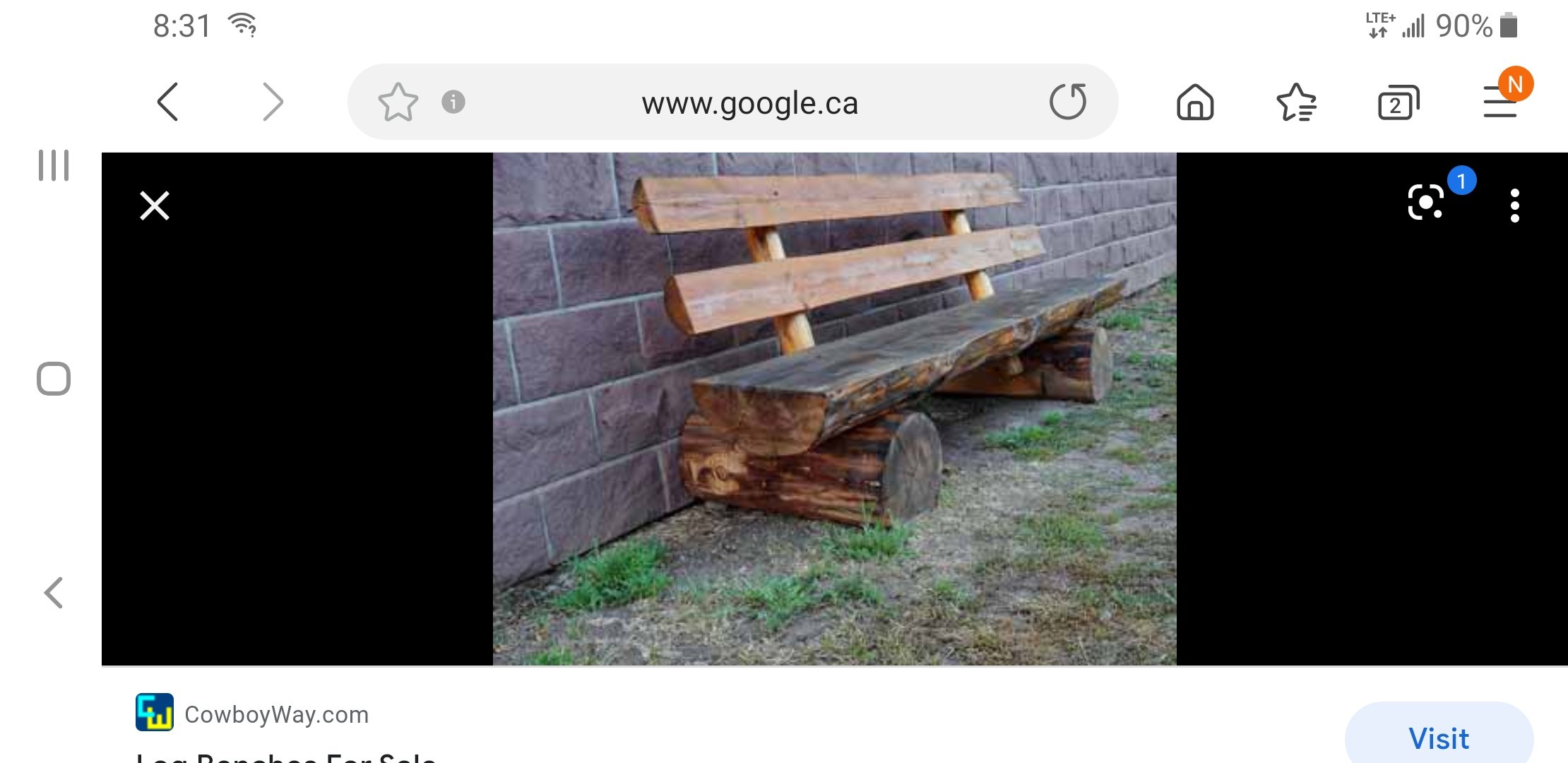
Task: Go forward in browser history
Action: (x=273, y=102)
